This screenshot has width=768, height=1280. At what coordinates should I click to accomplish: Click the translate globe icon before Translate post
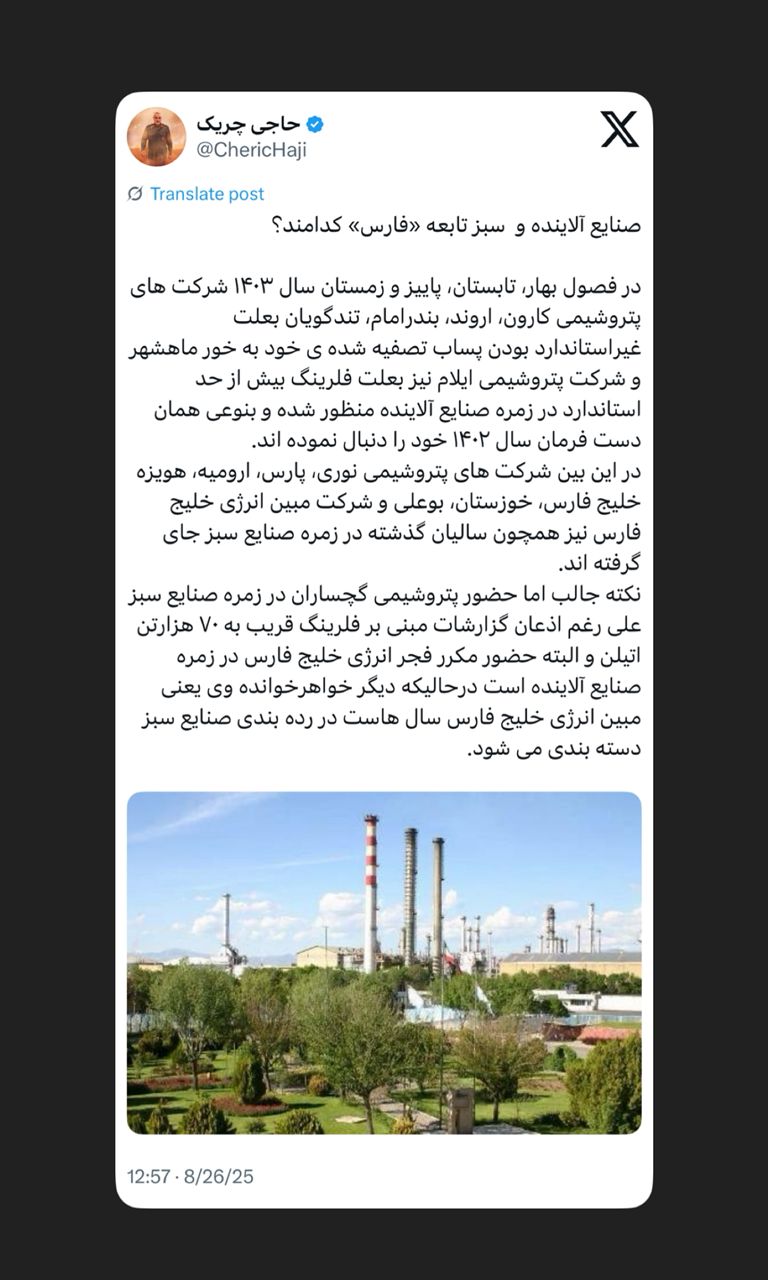(137, 196)
